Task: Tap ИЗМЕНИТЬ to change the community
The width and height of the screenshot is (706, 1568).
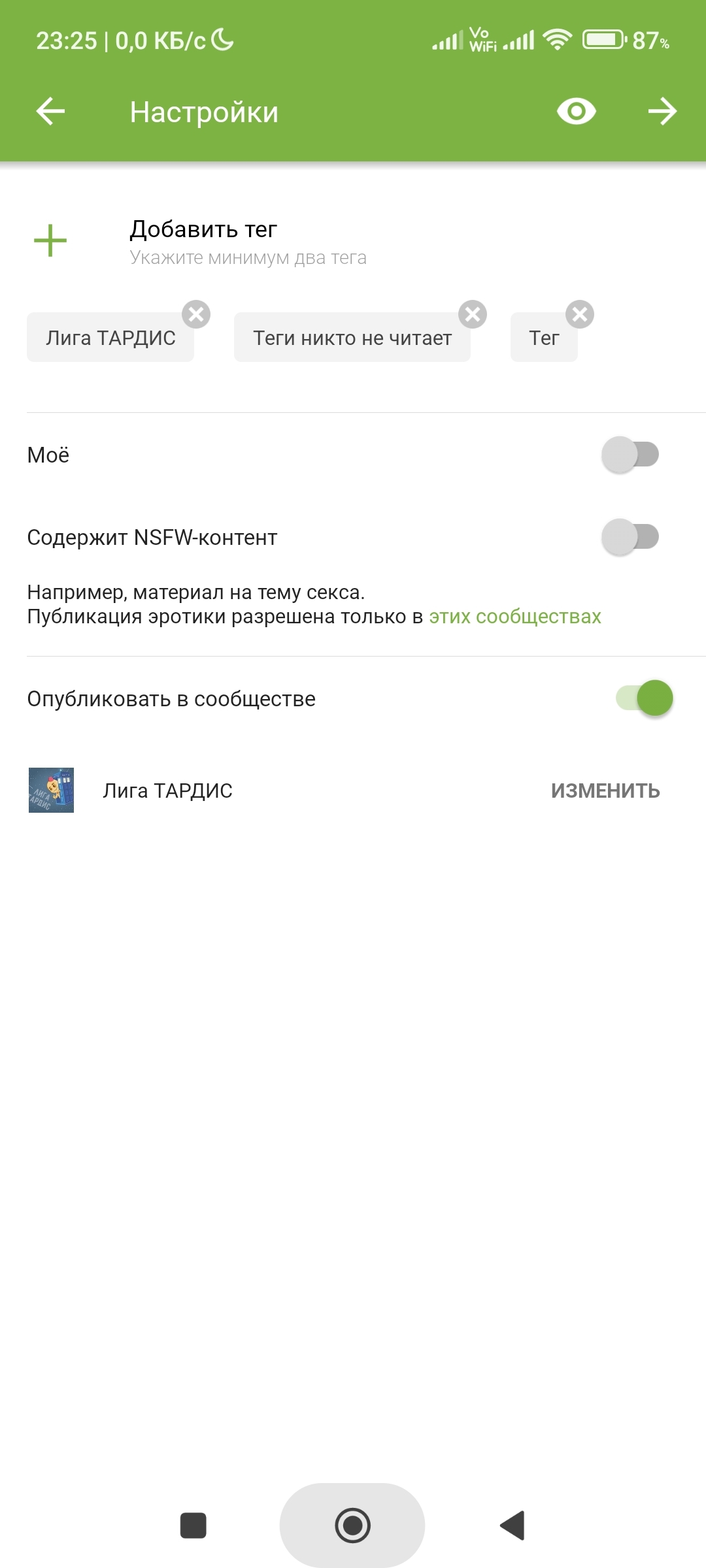Action: [x=605, y=791]
